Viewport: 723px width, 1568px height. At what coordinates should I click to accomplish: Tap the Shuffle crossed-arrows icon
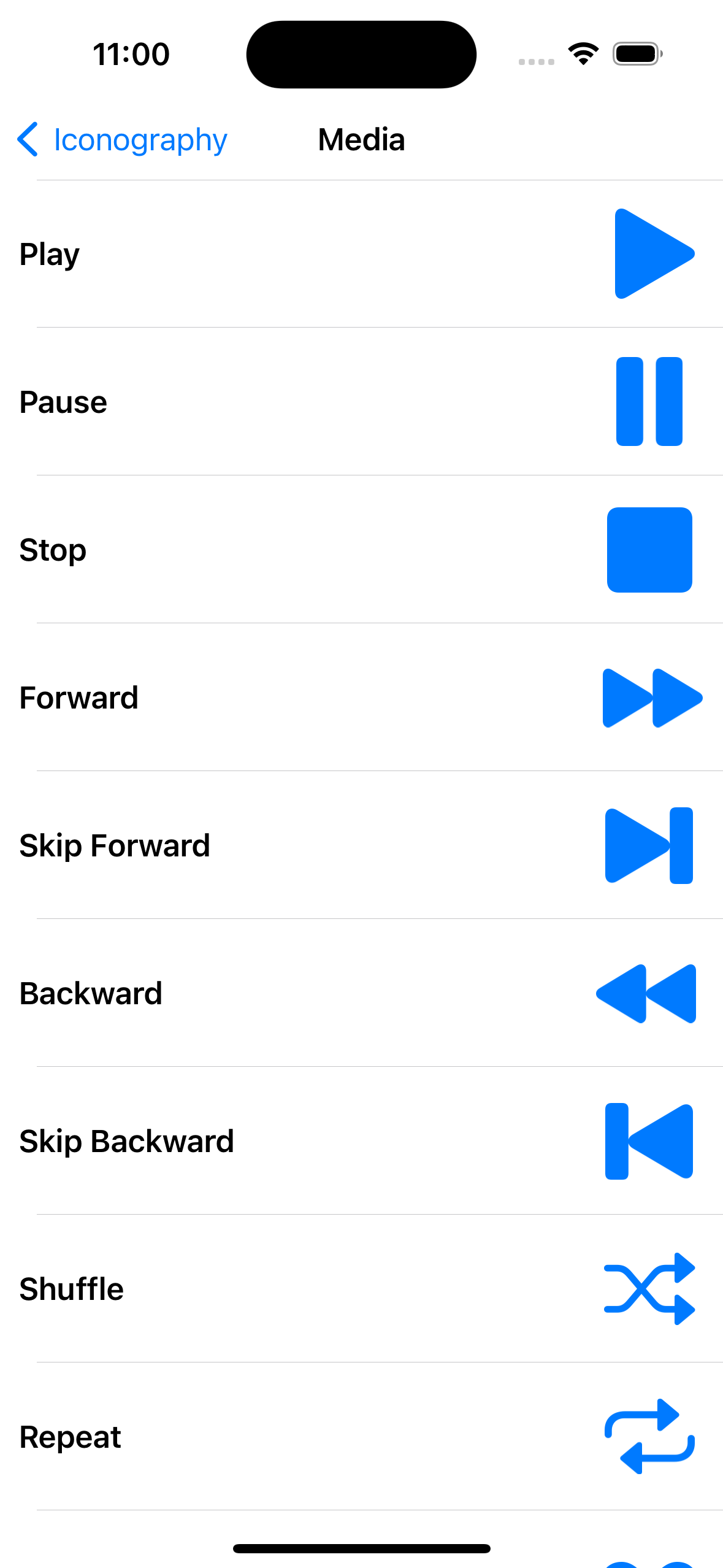coord(649,1289)
